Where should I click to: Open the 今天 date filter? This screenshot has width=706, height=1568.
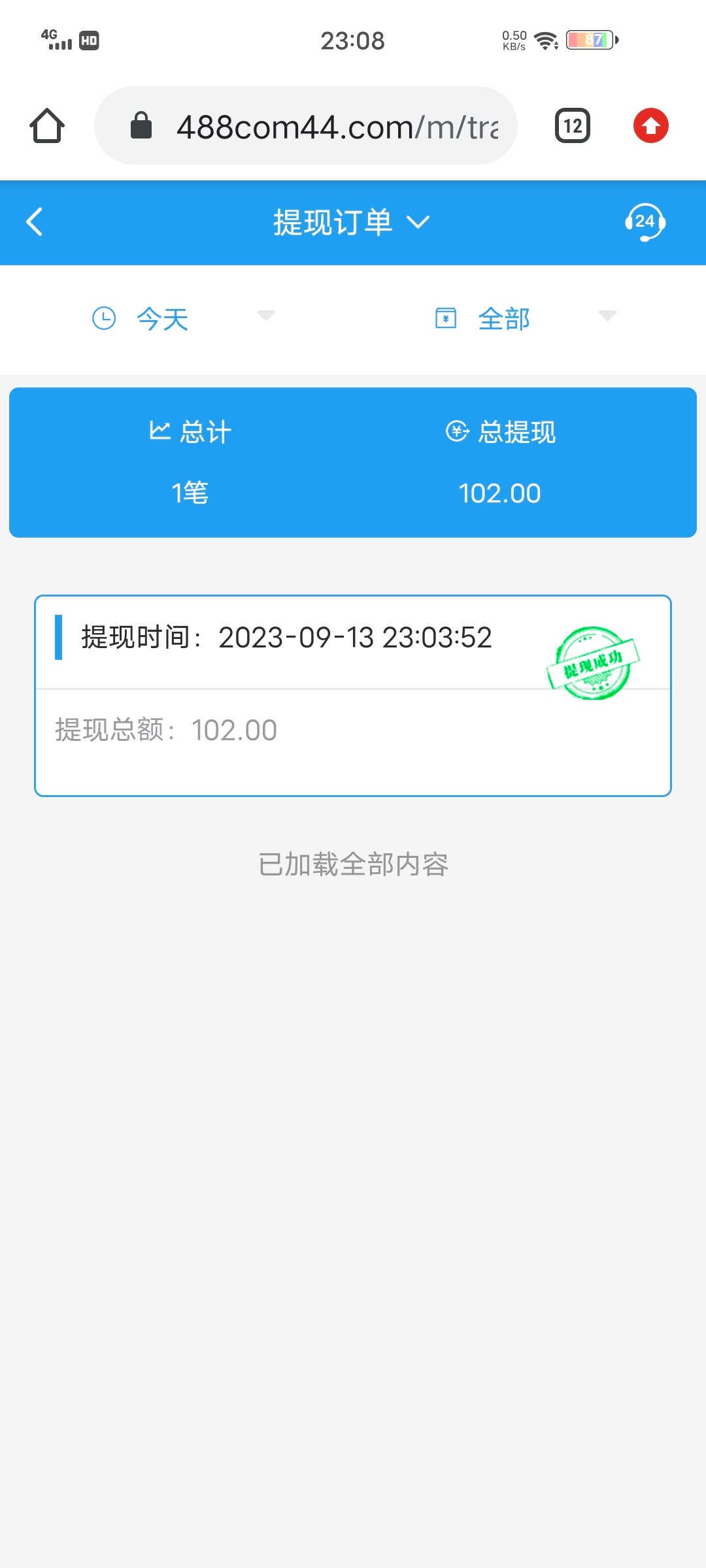[183, 319]
